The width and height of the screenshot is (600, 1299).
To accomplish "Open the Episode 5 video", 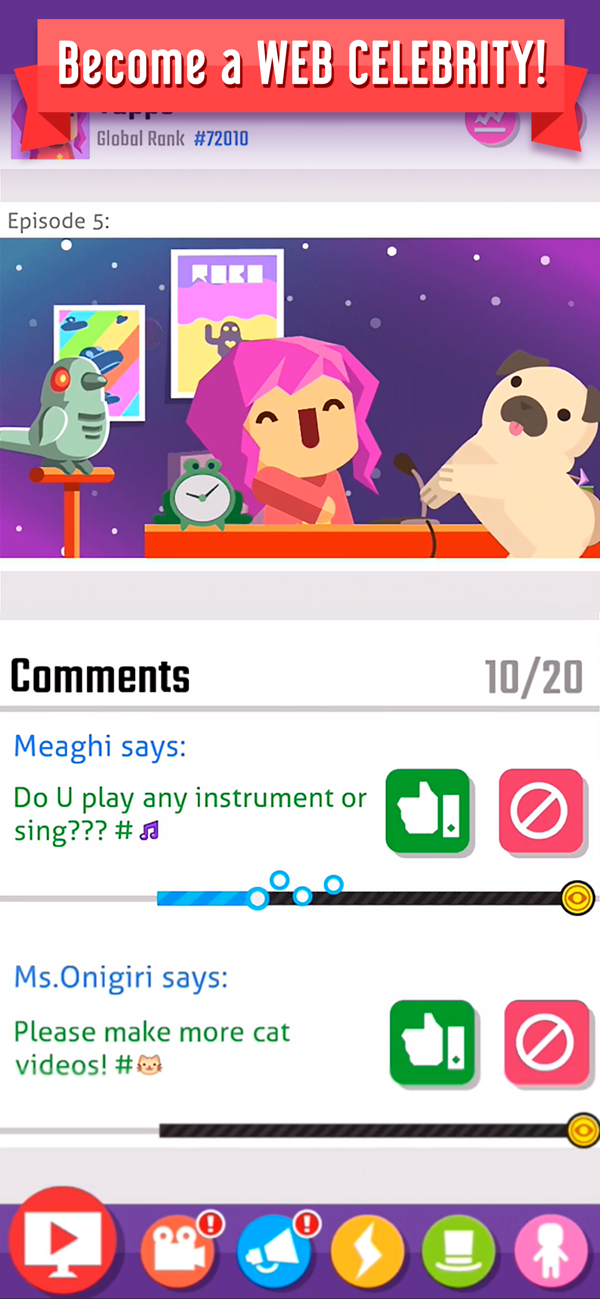I will point(300,398).
